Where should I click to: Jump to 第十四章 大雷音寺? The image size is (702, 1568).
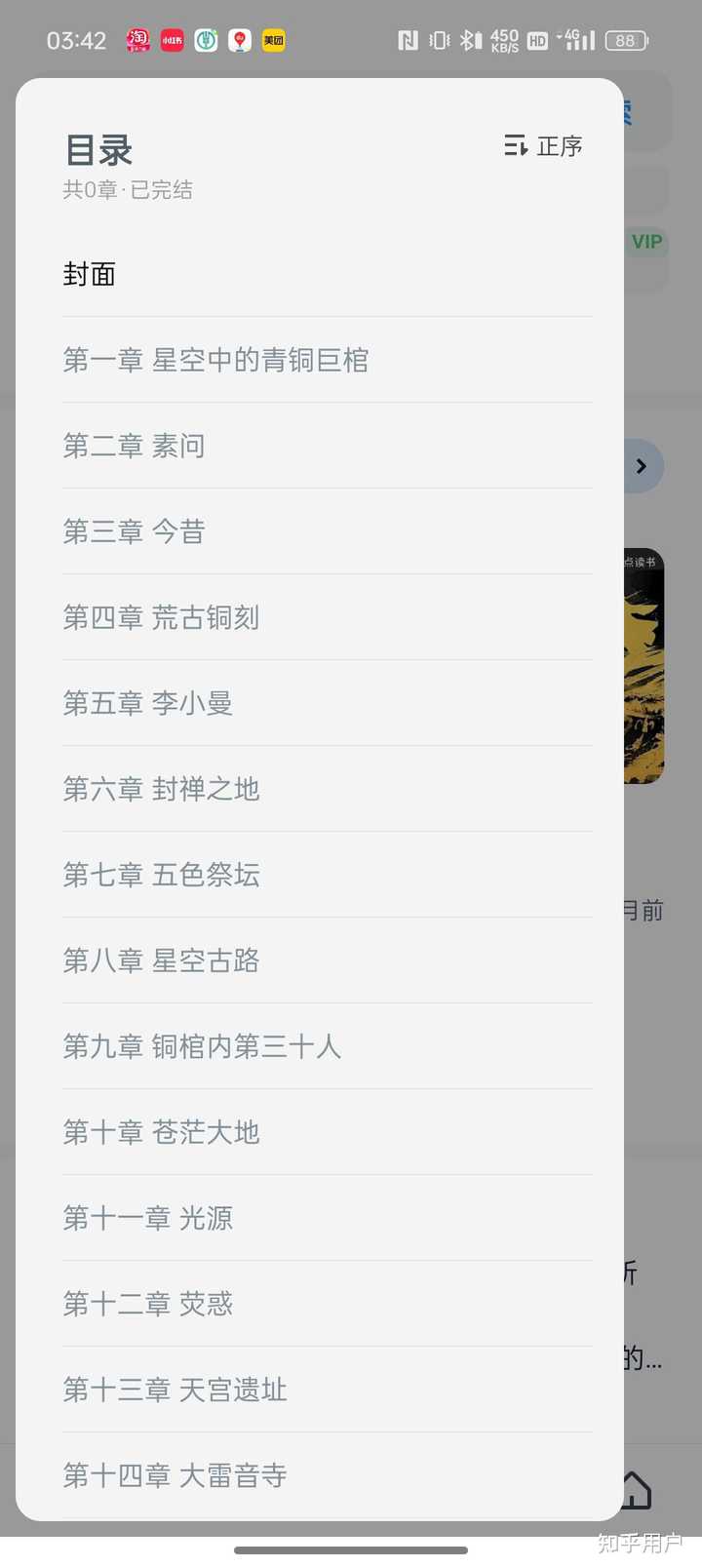(x=175, y=1476)
